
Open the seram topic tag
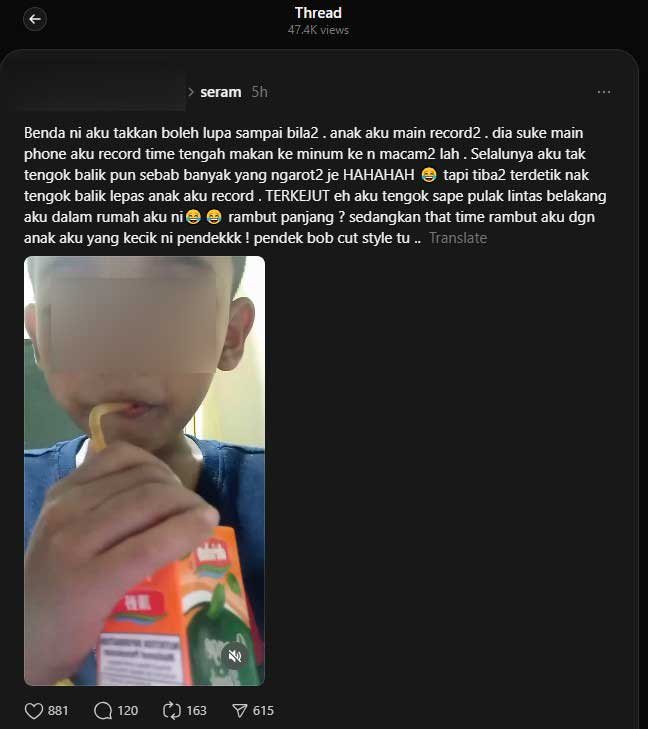pos(220,92)
